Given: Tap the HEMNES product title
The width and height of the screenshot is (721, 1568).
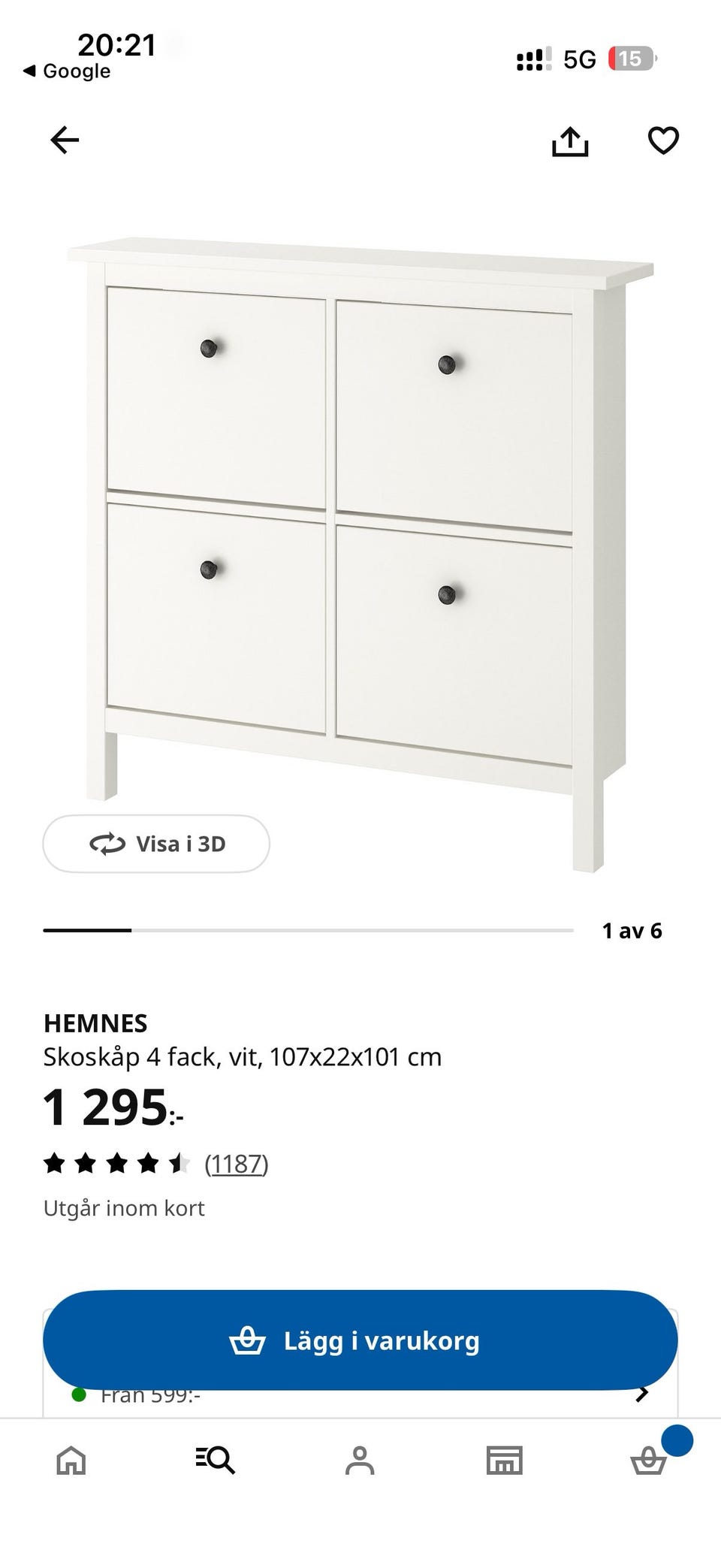Looking at the screenshot, I should (x=95, y=1023).
